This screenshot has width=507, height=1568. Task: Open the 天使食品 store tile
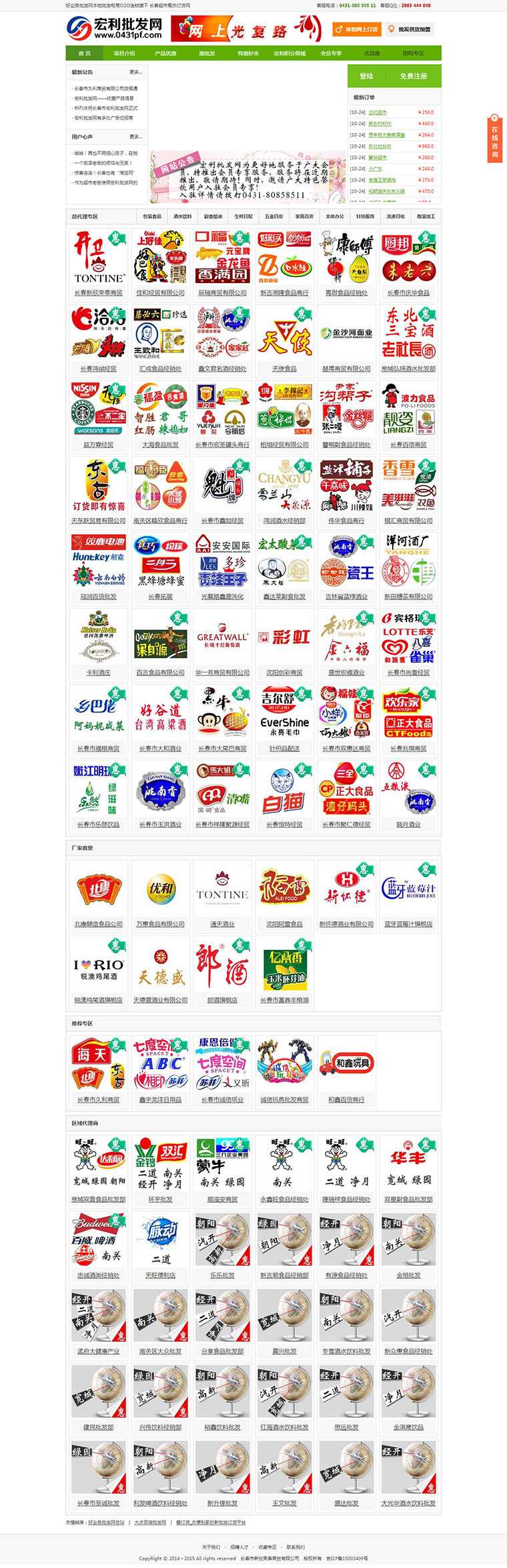(x=284, y=368)
